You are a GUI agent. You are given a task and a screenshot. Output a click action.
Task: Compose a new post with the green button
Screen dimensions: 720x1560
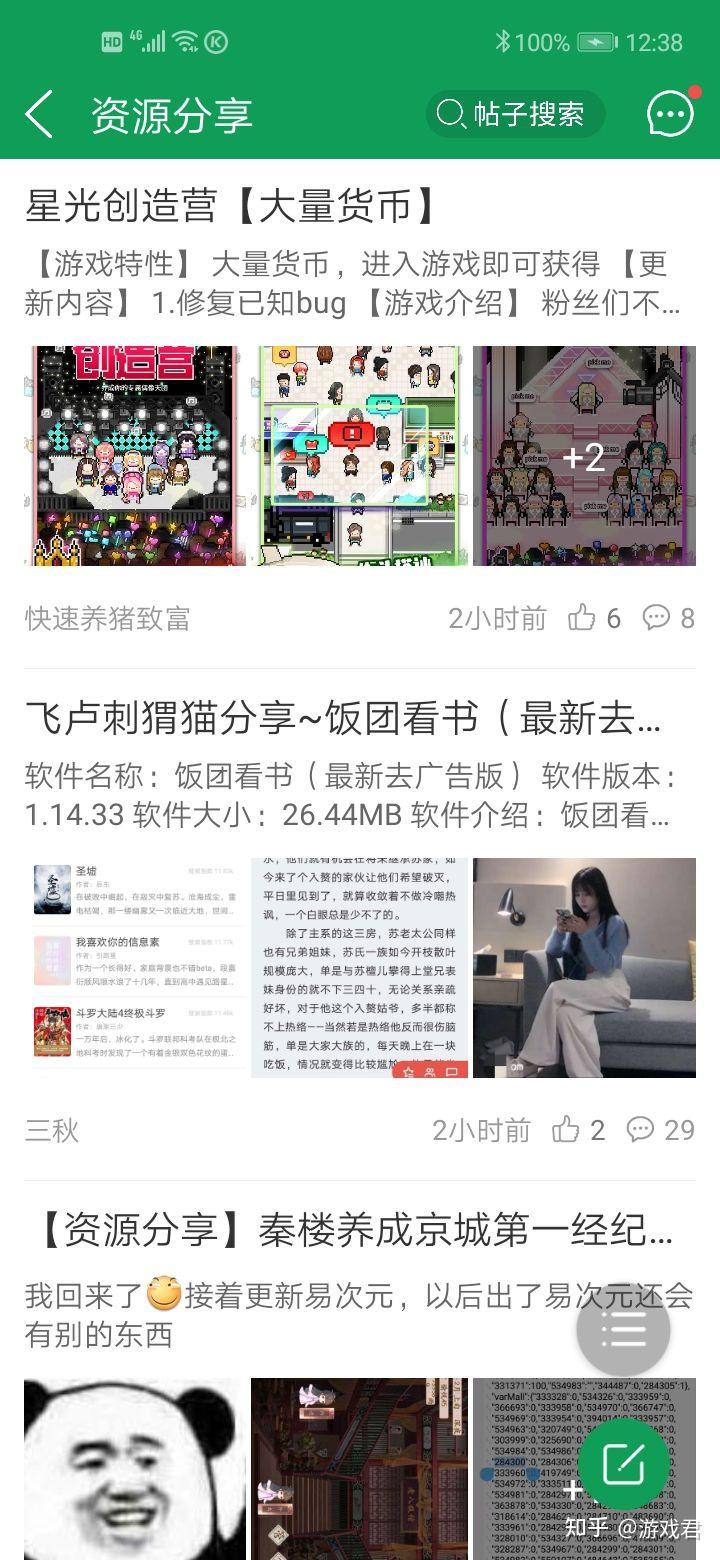point(624,1464)
